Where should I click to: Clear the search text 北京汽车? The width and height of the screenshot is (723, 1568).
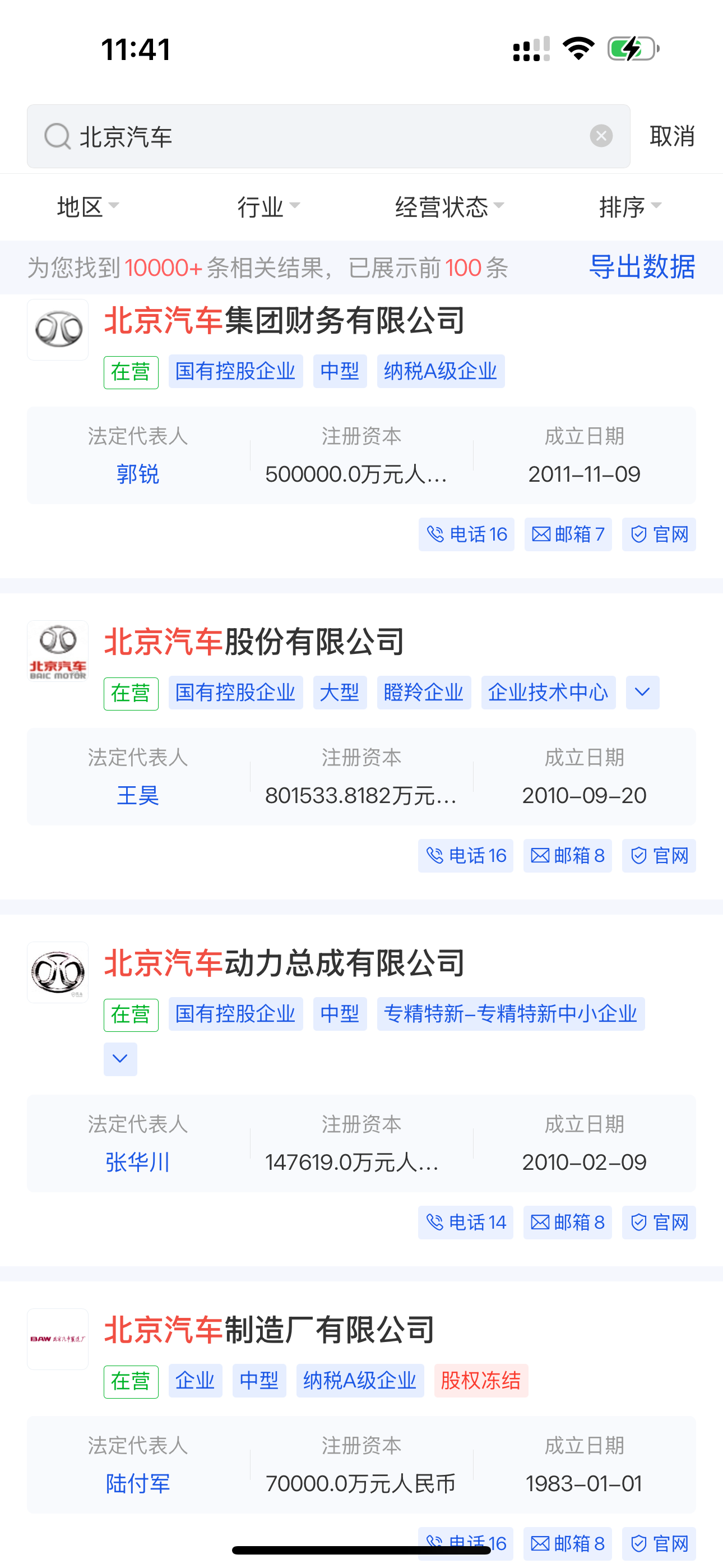601,136
